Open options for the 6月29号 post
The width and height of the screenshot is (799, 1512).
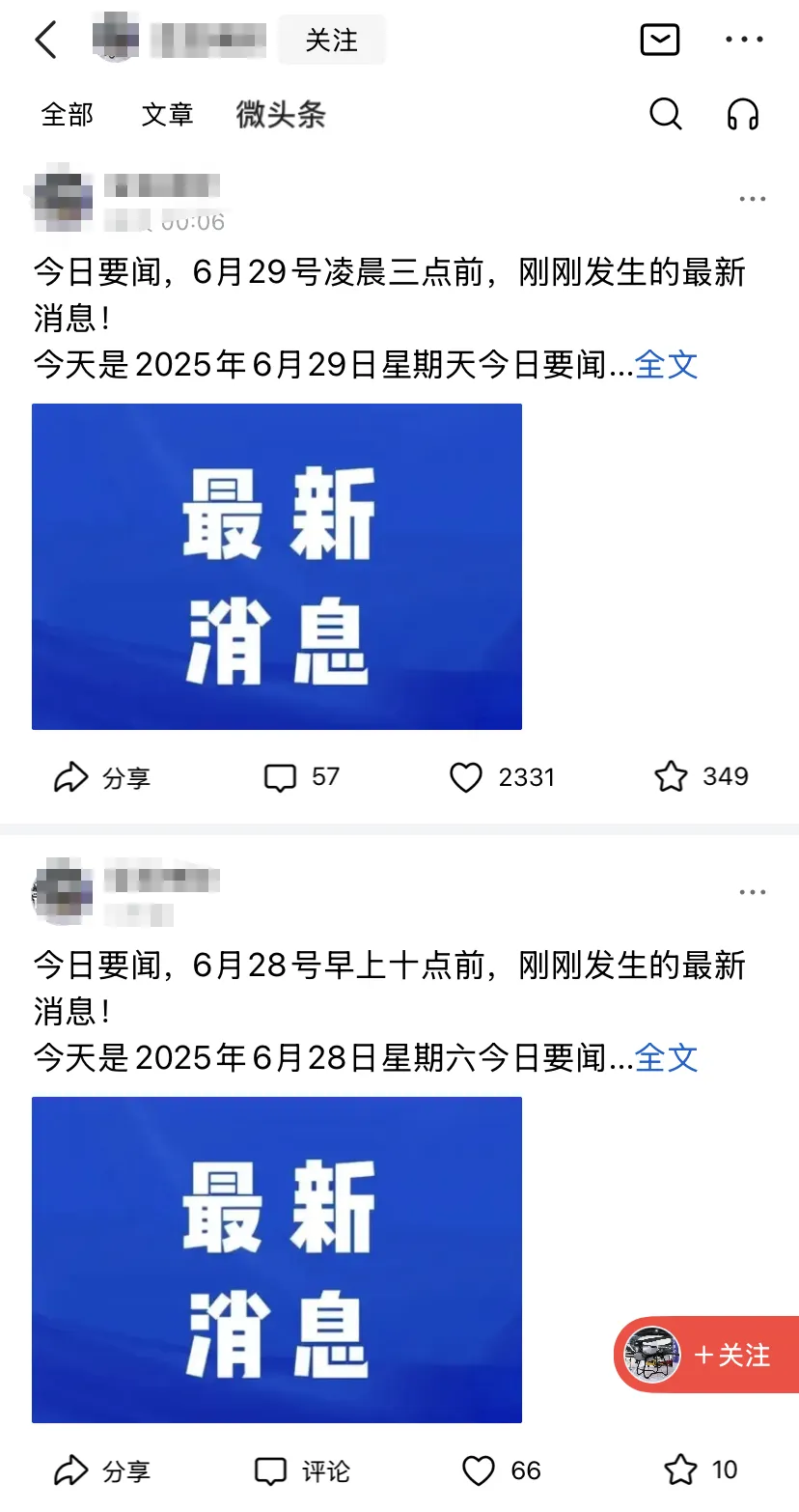(752, 199)
